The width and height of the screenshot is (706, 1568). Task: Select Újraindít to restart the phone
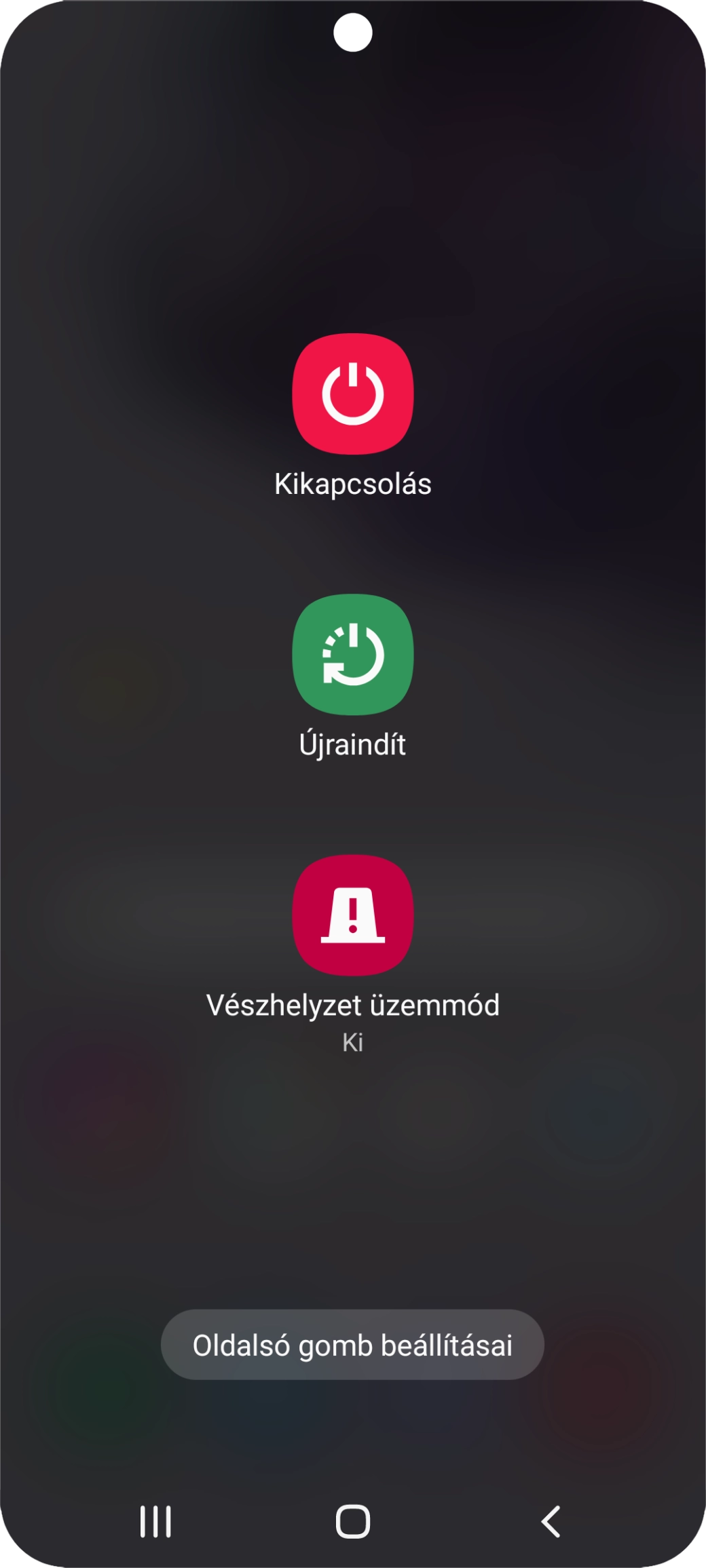(x=353, y=654)
